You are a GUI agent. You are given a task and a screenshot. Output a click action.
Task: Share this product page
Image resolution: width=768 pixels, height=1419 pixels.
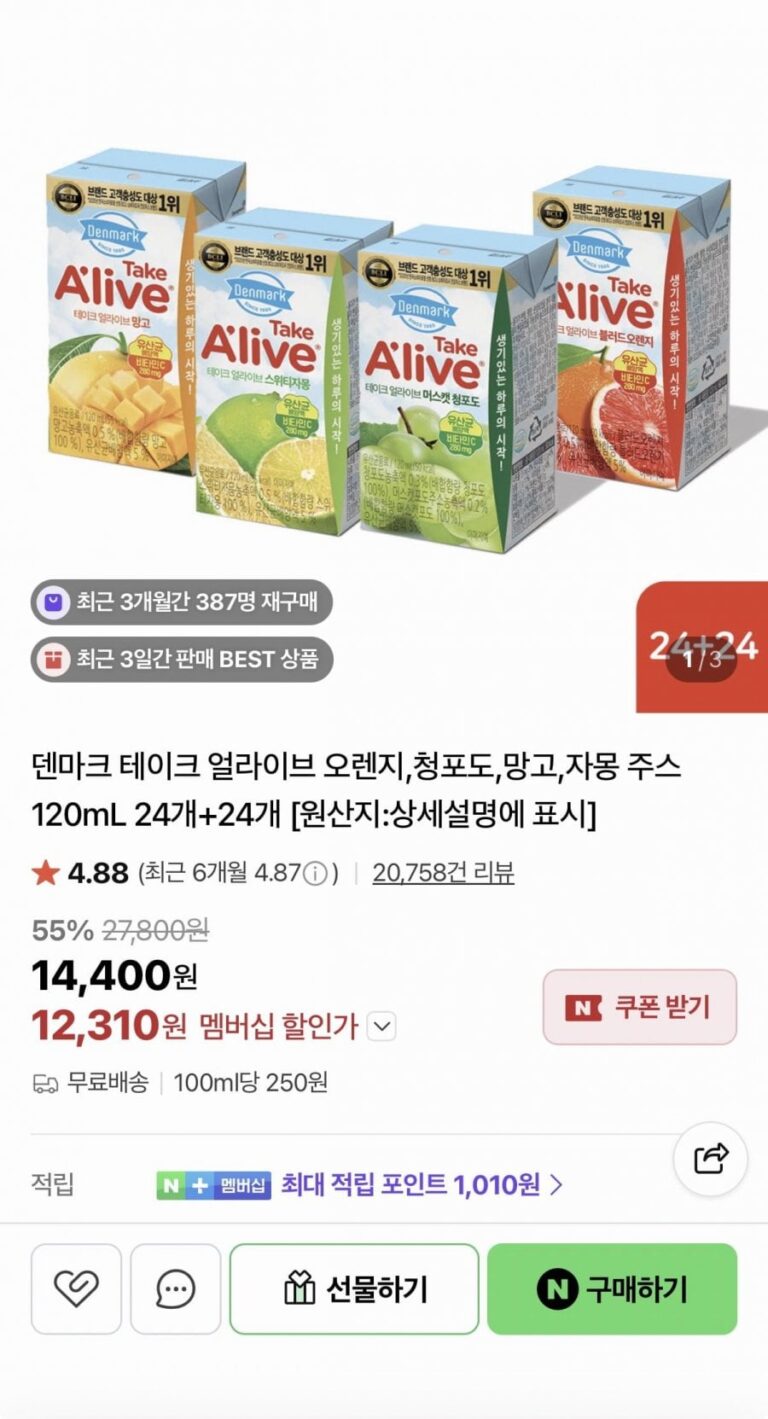coord(710,1159)
